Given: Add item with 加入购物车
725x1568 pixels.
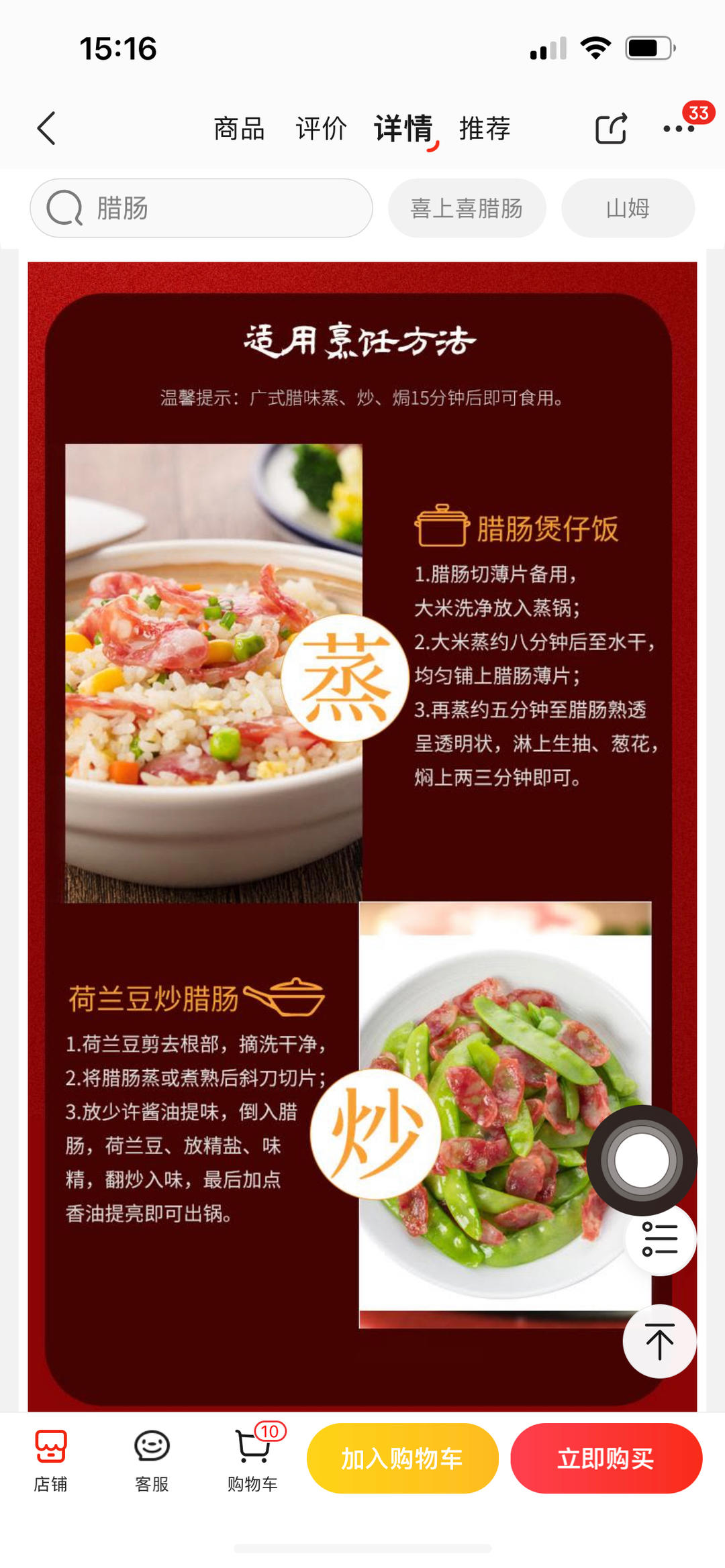Looking at the screenshot, I should [x=403, y=1459].
